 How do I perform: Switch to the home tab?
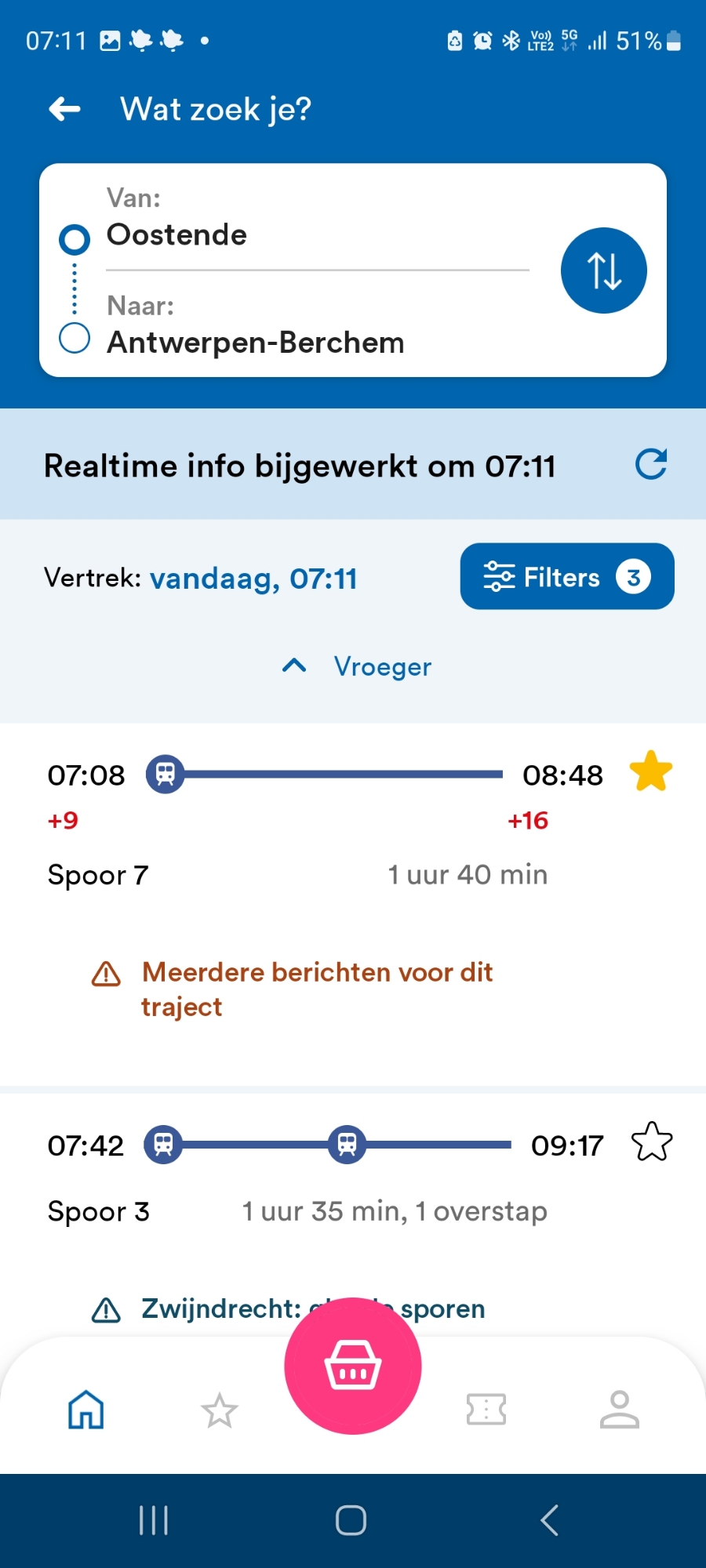pyautogui.click(x=86, y=1410)
